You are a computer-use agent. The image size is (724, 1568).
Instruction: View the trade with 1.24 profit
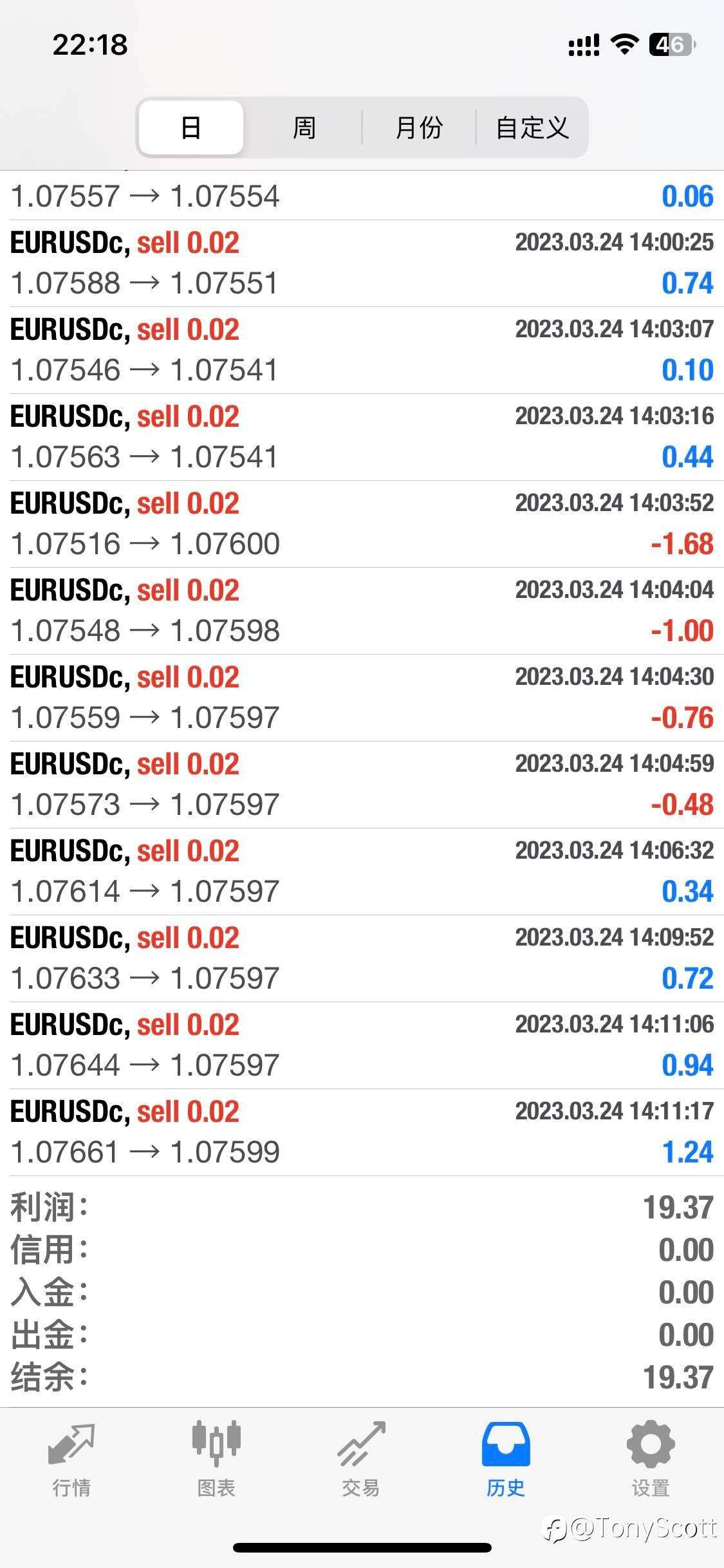click(x=362, y=1132)
